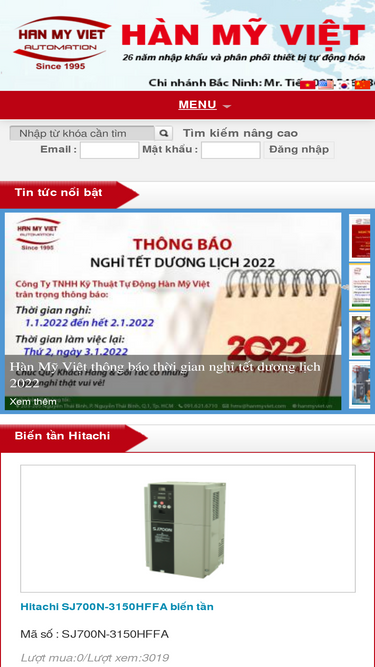Tap the keyword search field
The image size is (375, 667).
[x=82, y=133]
